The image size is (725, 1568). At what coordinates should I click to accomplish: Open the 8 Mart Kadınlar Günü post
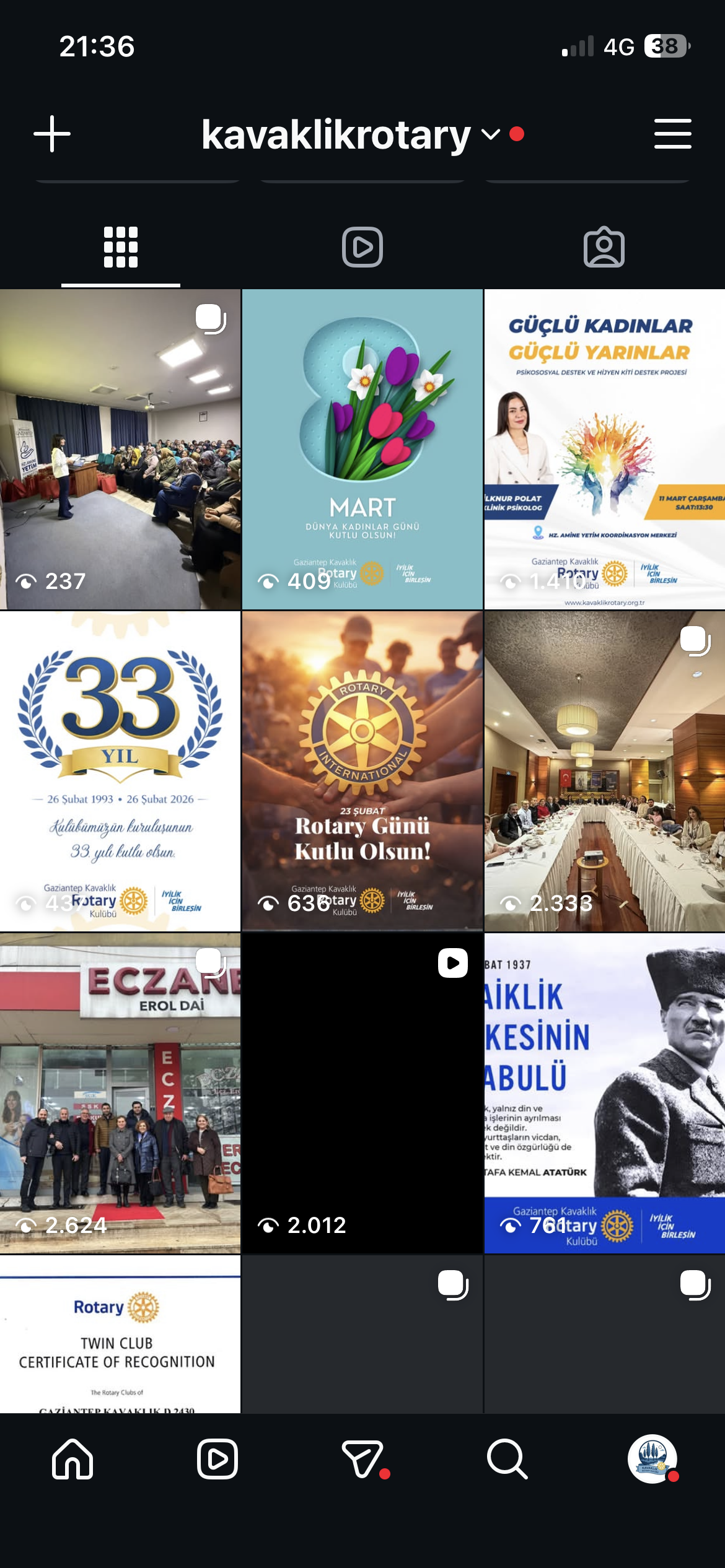click(362, 449)
